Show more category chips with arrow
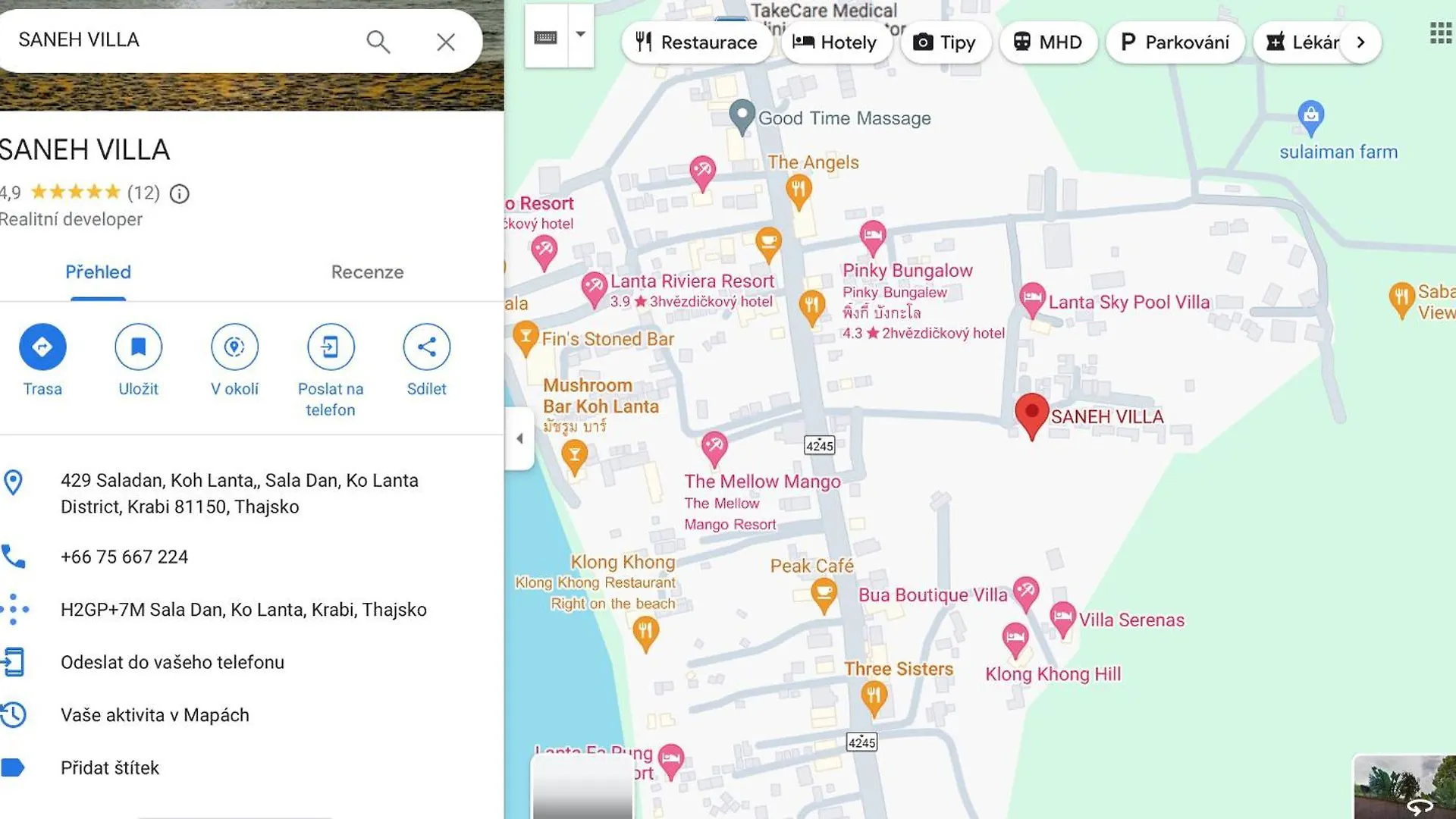This screenshot has height=819, width=1456. pyautogui.click(x=1360, y=42)
